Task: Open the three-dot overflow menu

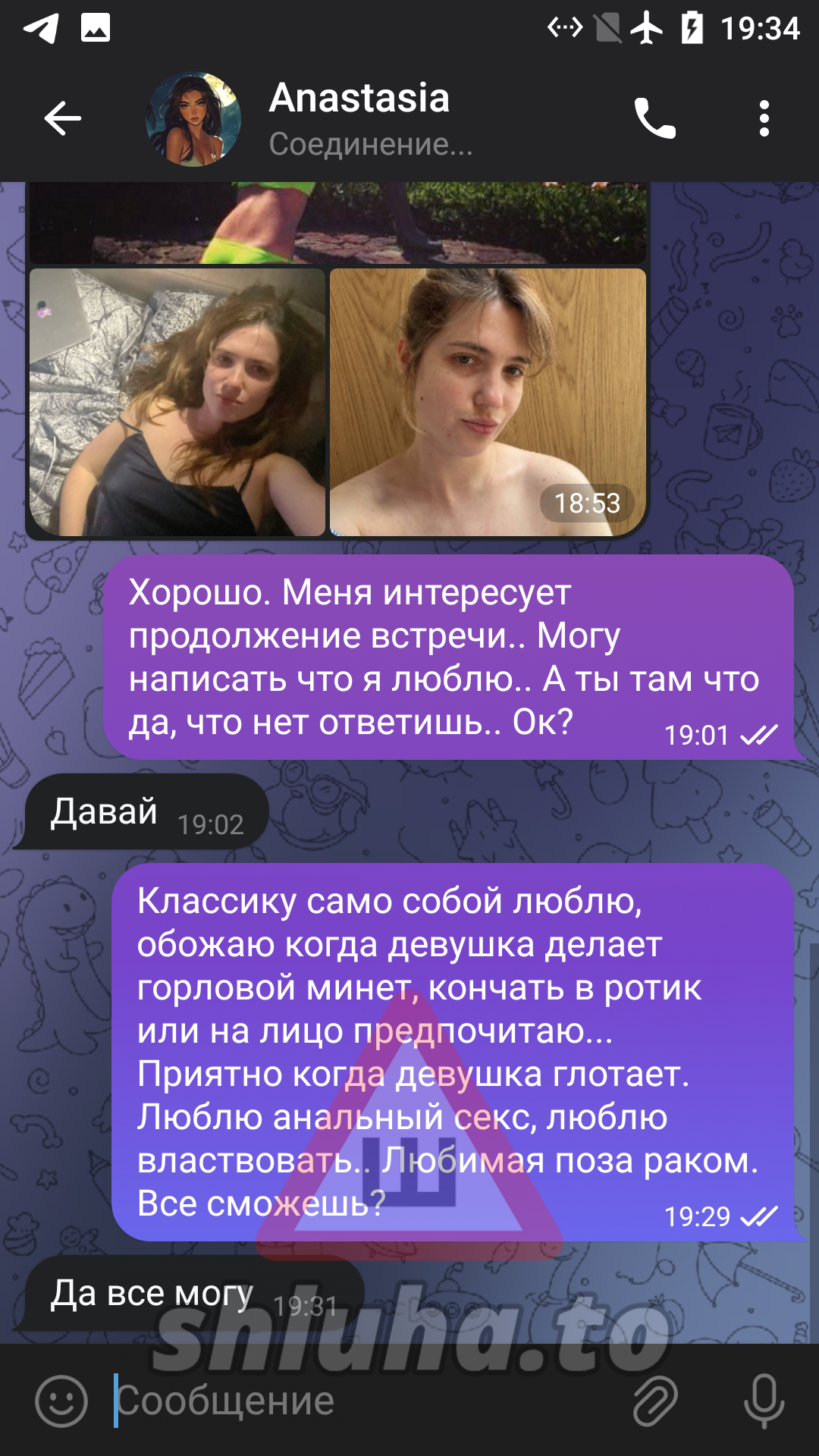Action: [x=764, y=118]
